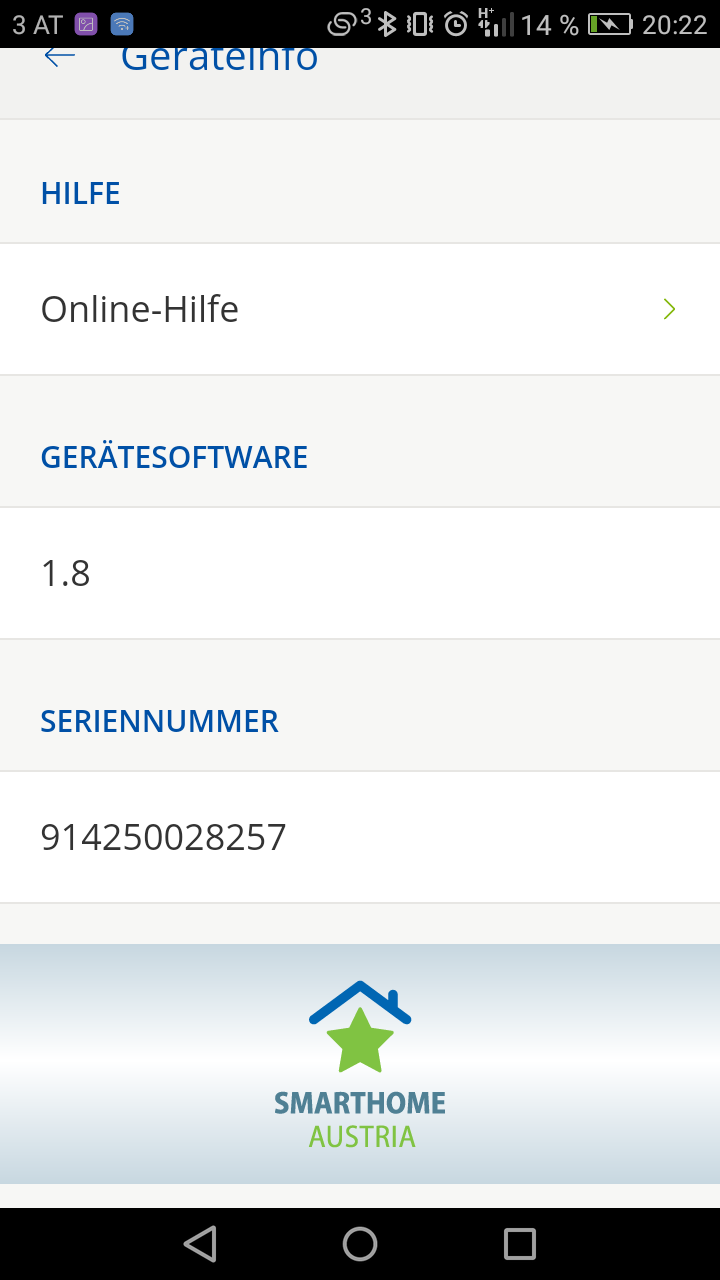Open the Online-Hilfe row
This screenshot has width=720, height=1280.
(359, 309)
